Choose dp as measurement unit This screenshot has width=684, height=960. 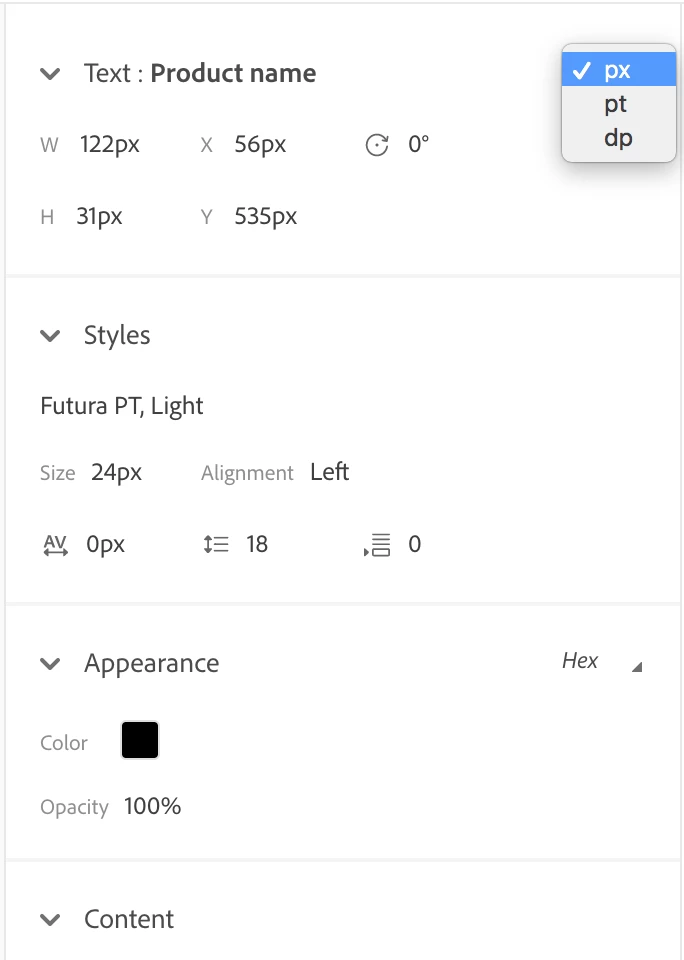click(618, 138)
